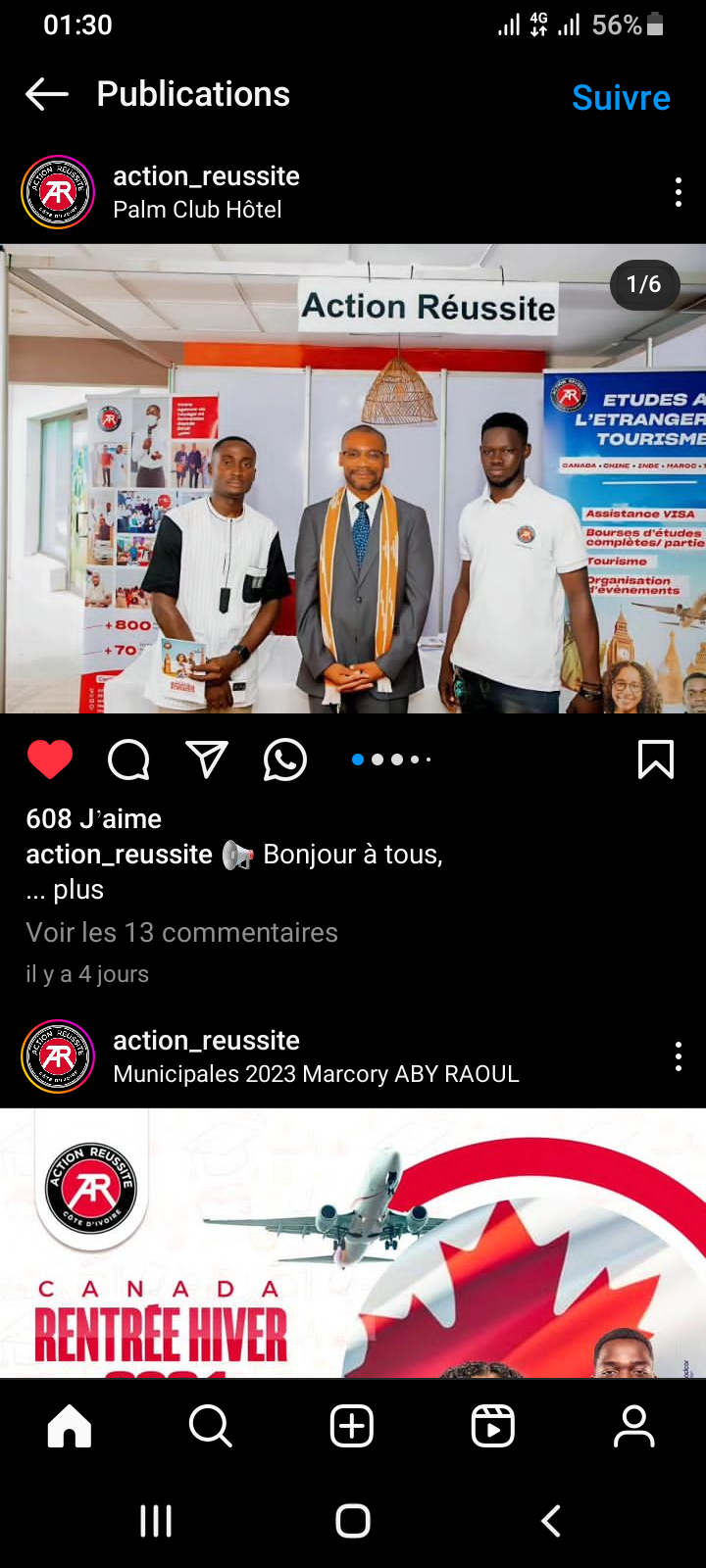Open your Profile tab

[x=633, y=1426]
